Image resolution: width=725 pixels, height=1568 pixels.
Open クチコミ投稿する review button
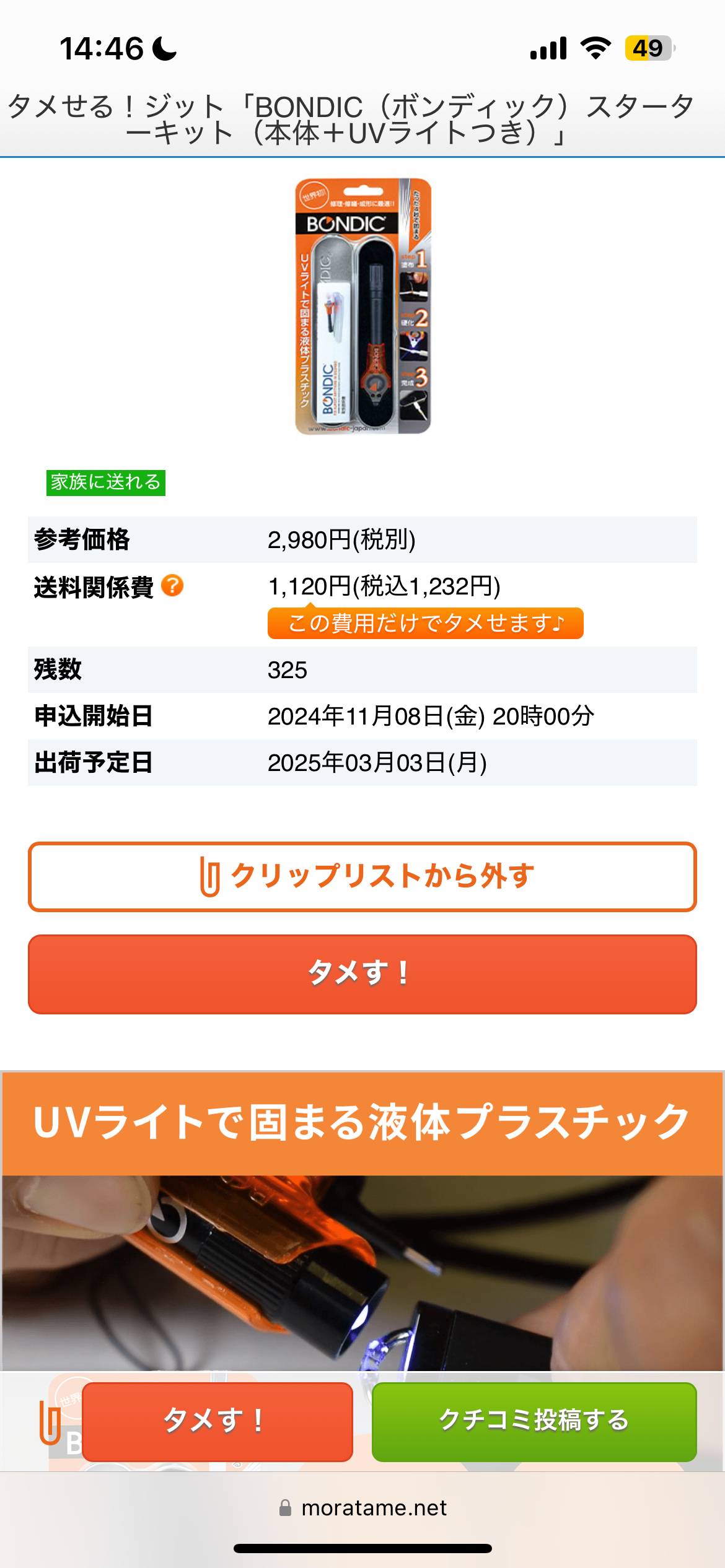point(534,1421)
